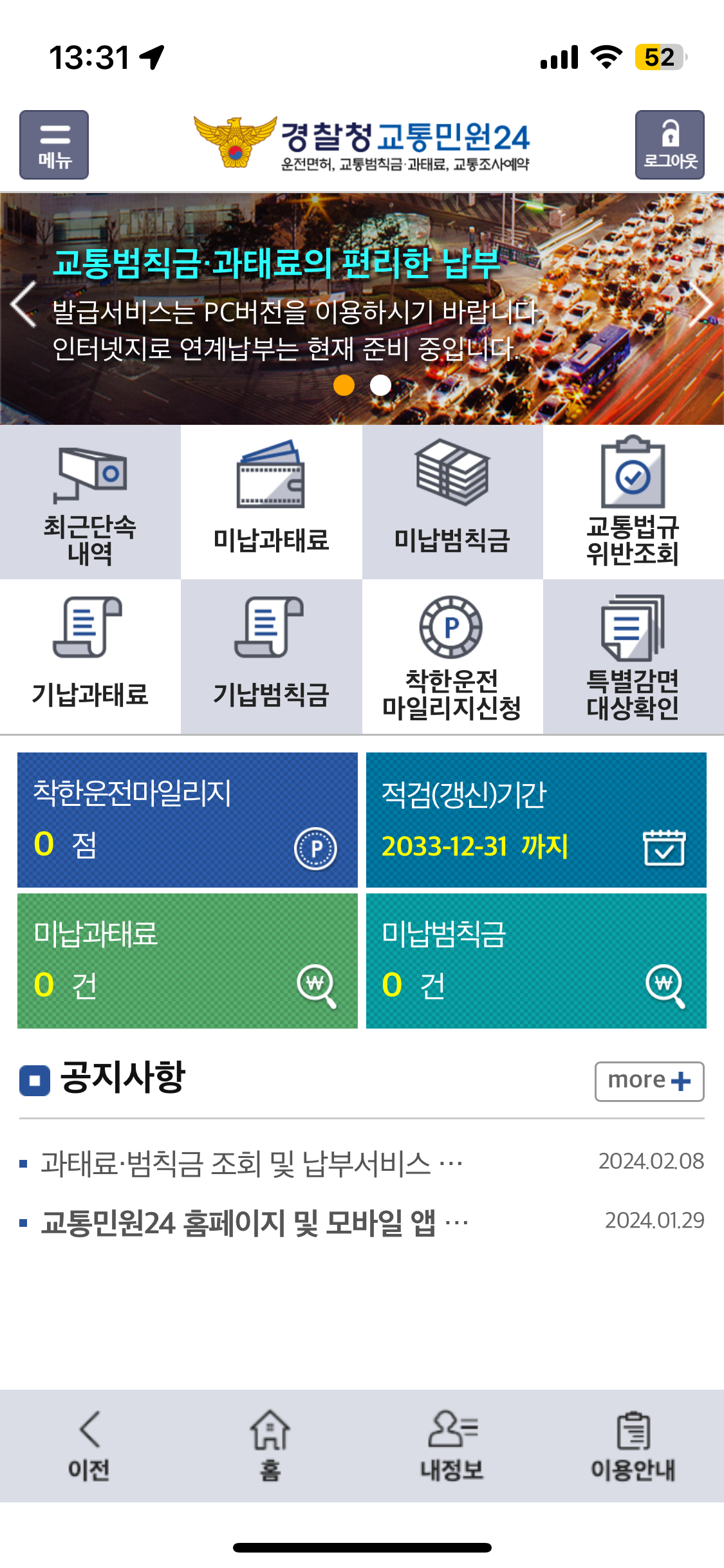
Task: Open 내정보 my info from bottom navigation
Action: tap(452, 1458)
